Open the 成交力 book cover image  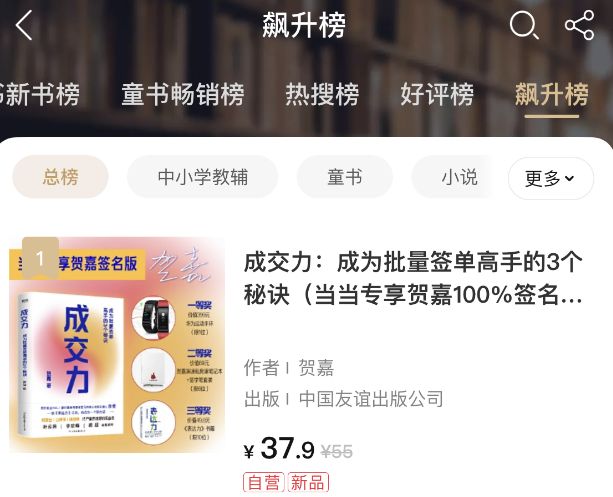click(x=117, y=345)
